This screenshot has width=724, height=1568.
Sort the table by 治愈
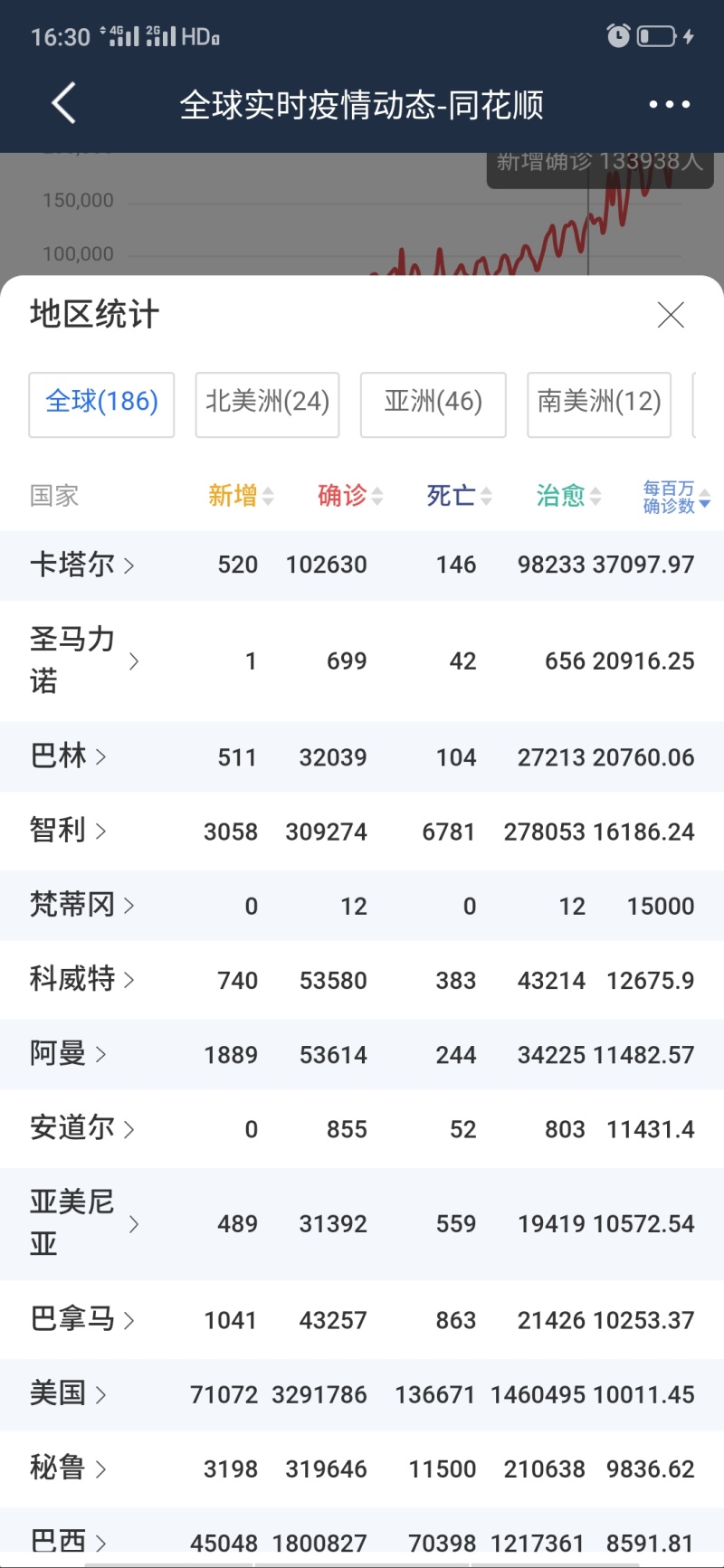tap(568, 496)
